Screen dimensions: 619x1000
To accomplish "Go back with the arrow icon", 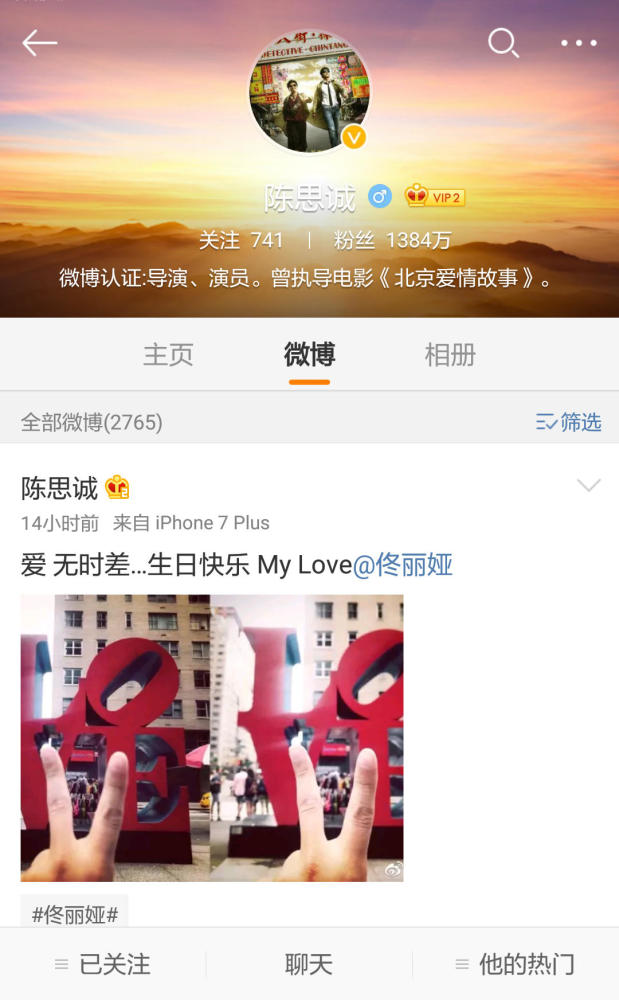I will tap(40, 43).
